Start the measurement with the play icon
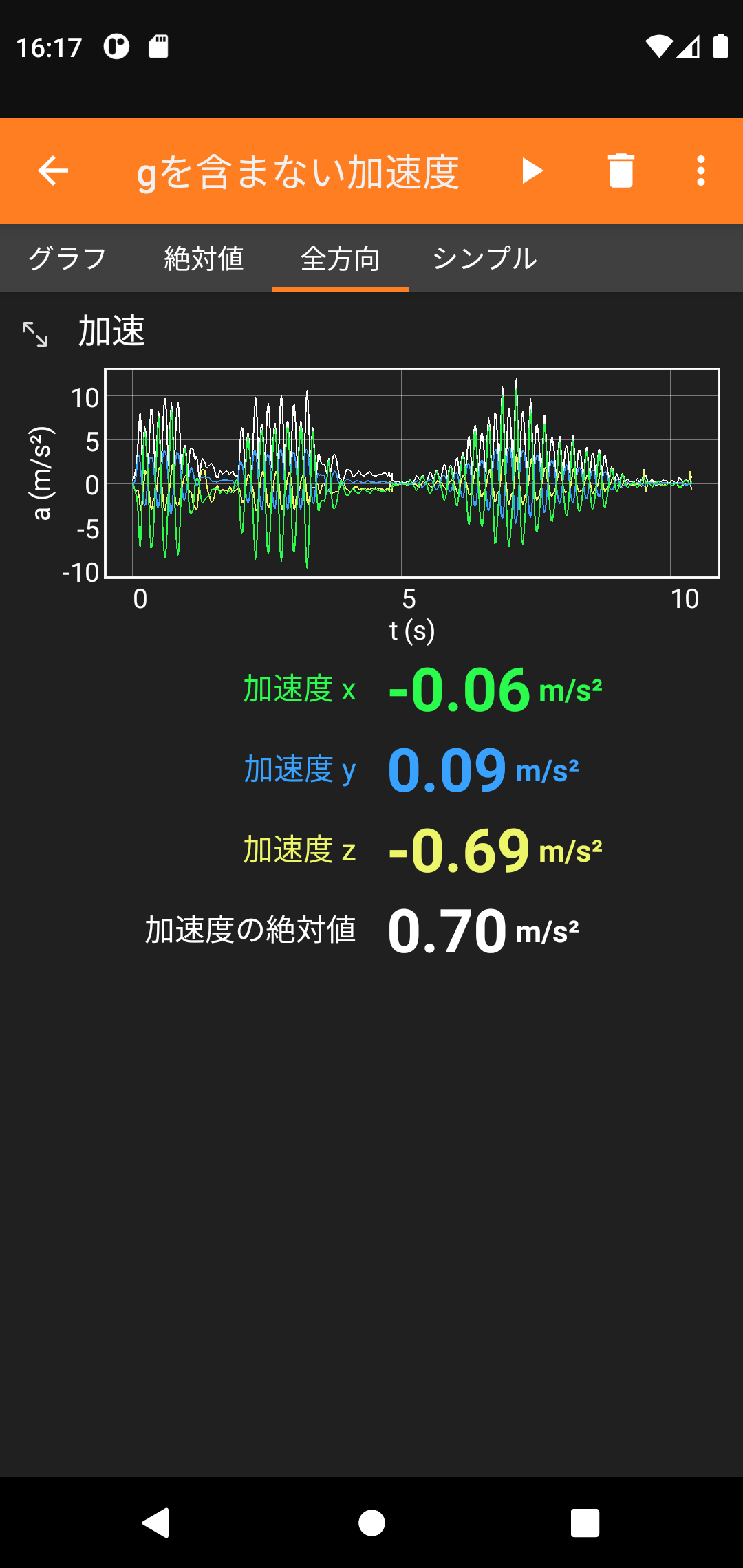This screenshot has height=1568, width=743. [532, 171]
